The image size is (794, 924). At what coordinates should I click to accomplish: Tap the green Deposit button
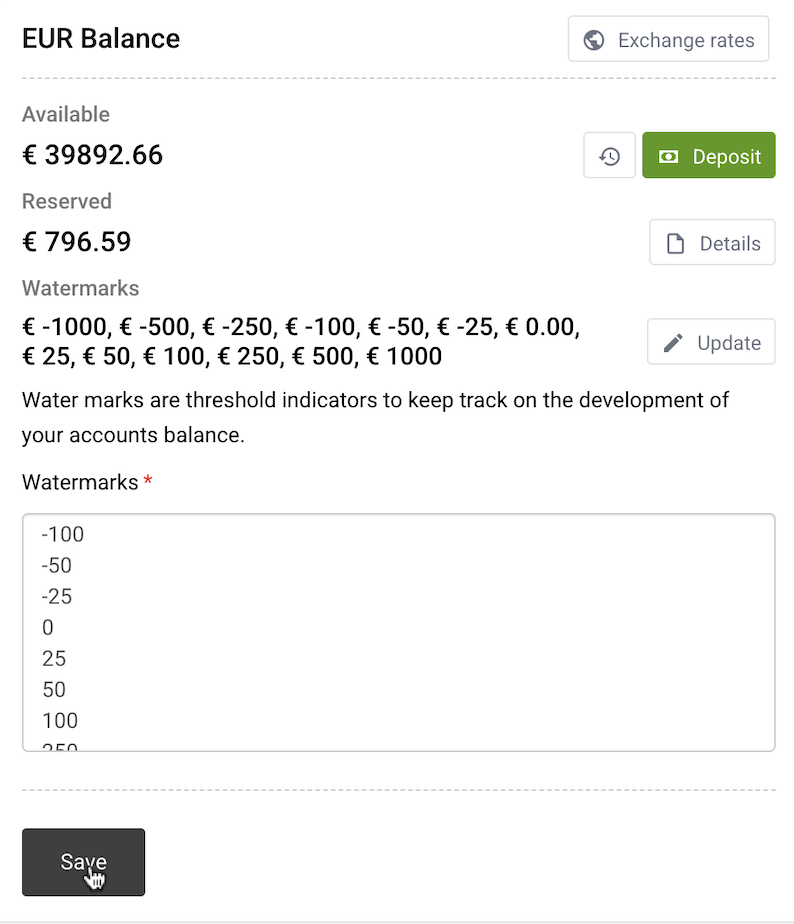click(x=708, y=156)
